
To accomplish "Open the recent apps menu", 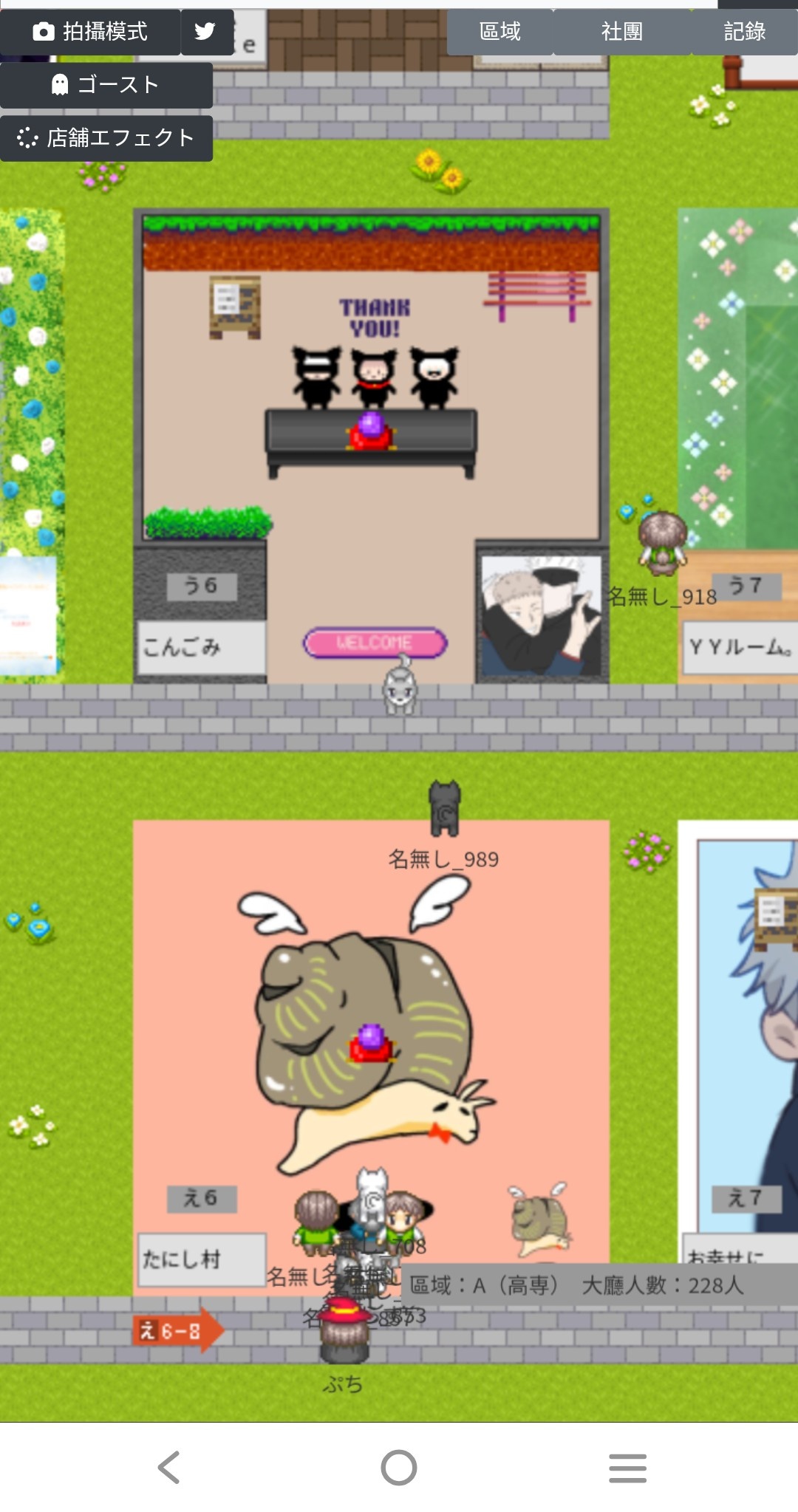I will point(627,1468).
